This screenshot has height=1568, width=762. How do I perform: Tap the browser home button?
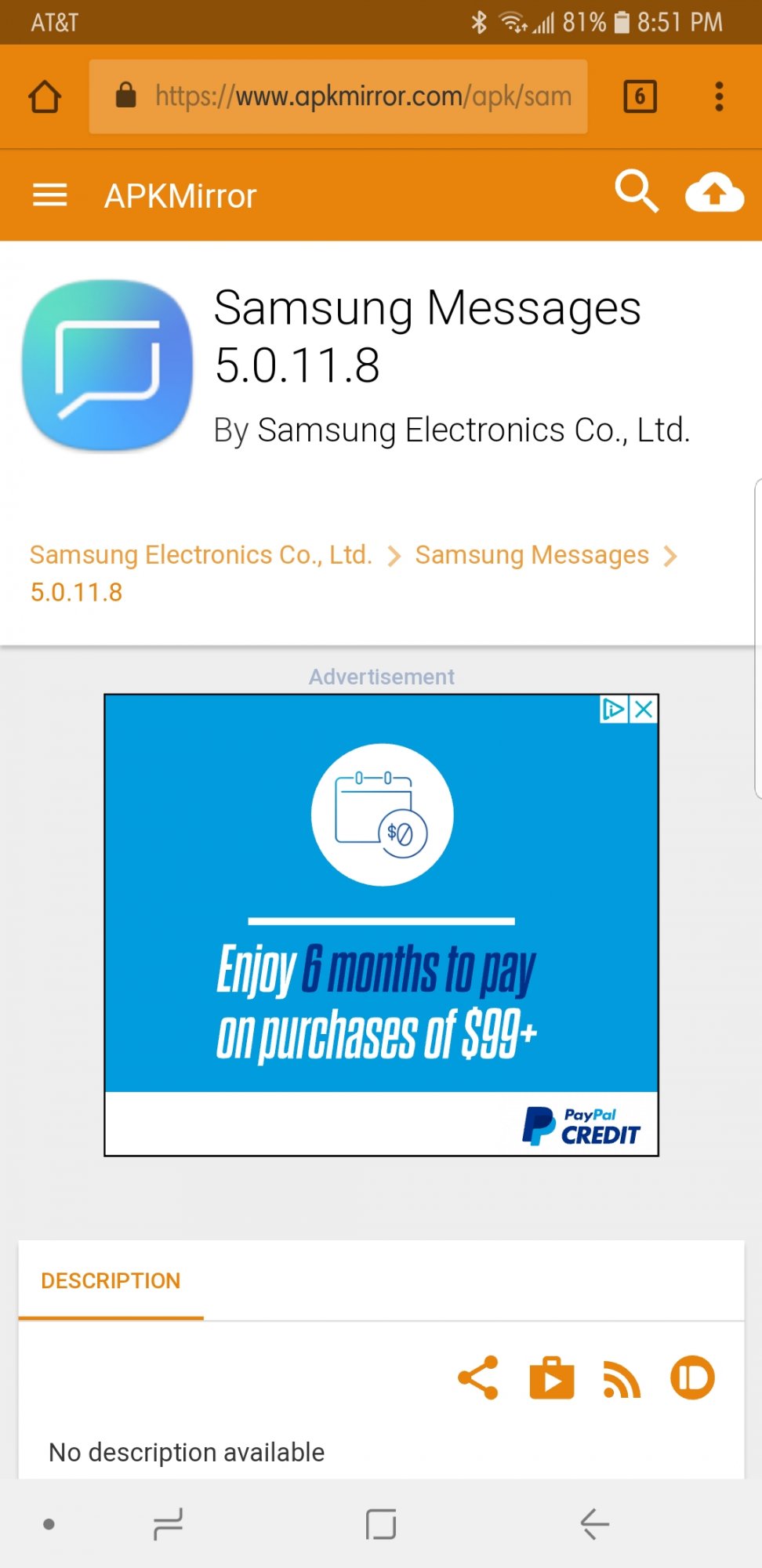[45, 96]
